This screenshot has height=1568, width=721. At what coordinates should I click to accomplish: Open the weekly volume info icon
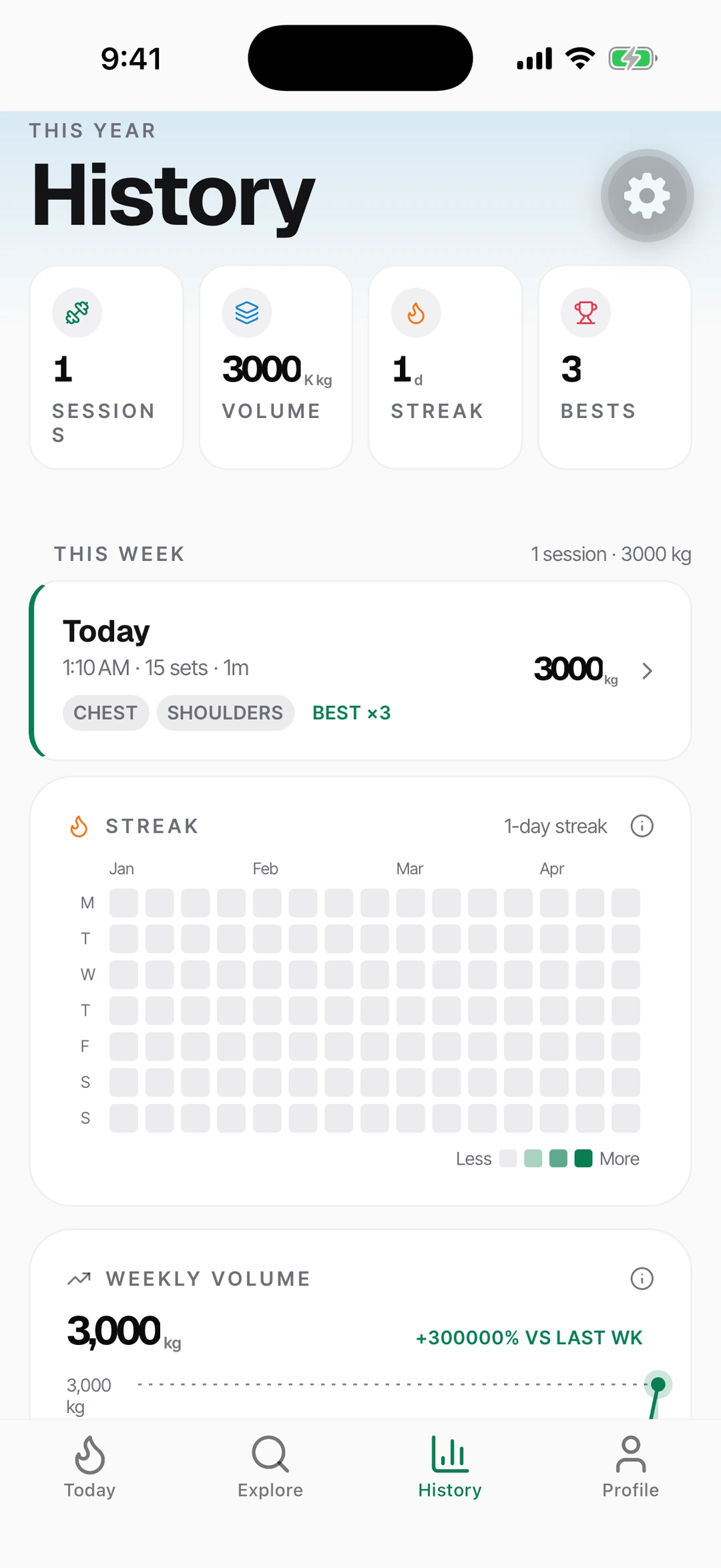pyautogui.click(x=642, y=1278)
